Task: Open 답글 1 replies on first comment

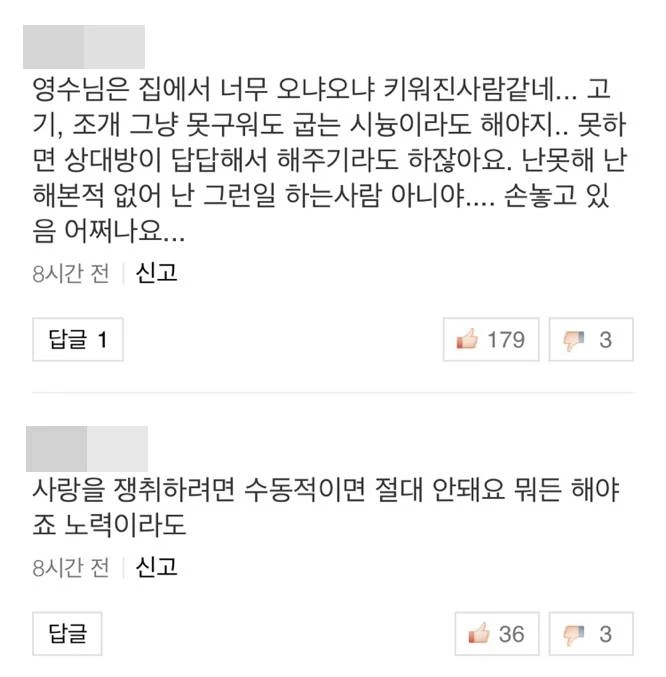Action: click(77, 340)
